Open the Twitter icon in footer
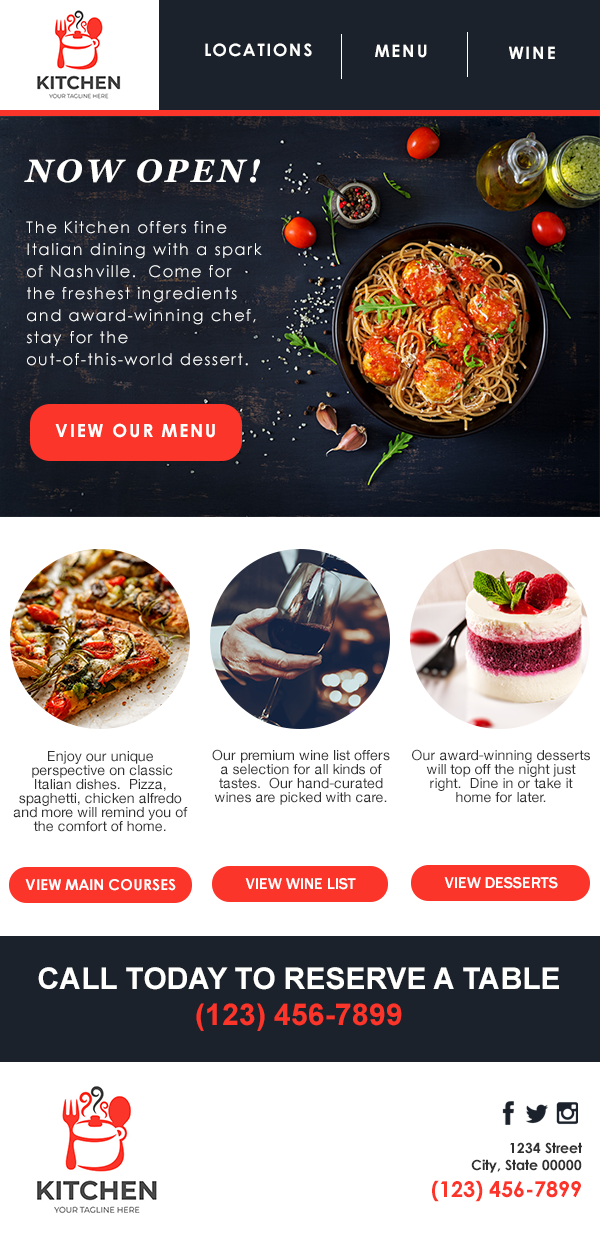Viewport: 600px width, 1248px height. pos(537,1113)
